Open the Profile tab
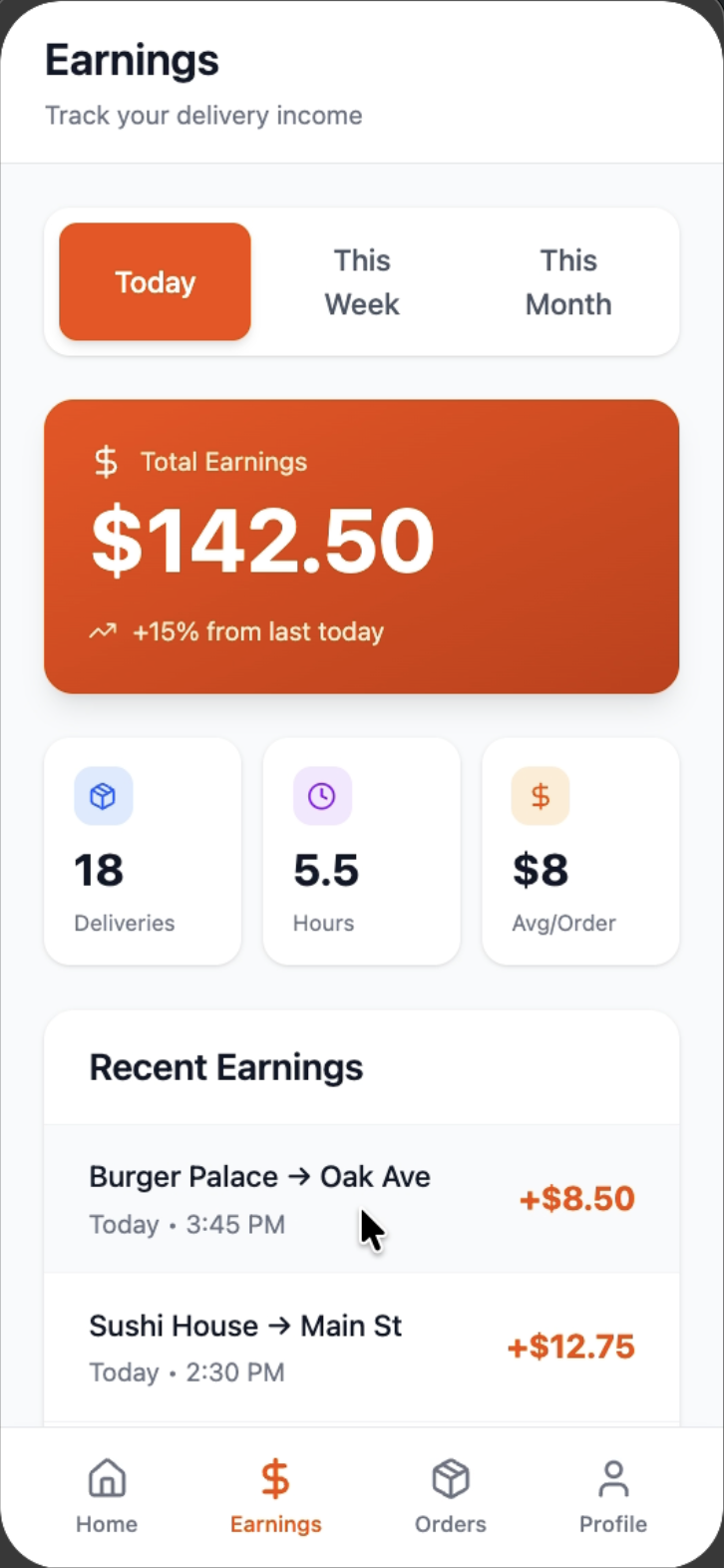 [613, 1497]
